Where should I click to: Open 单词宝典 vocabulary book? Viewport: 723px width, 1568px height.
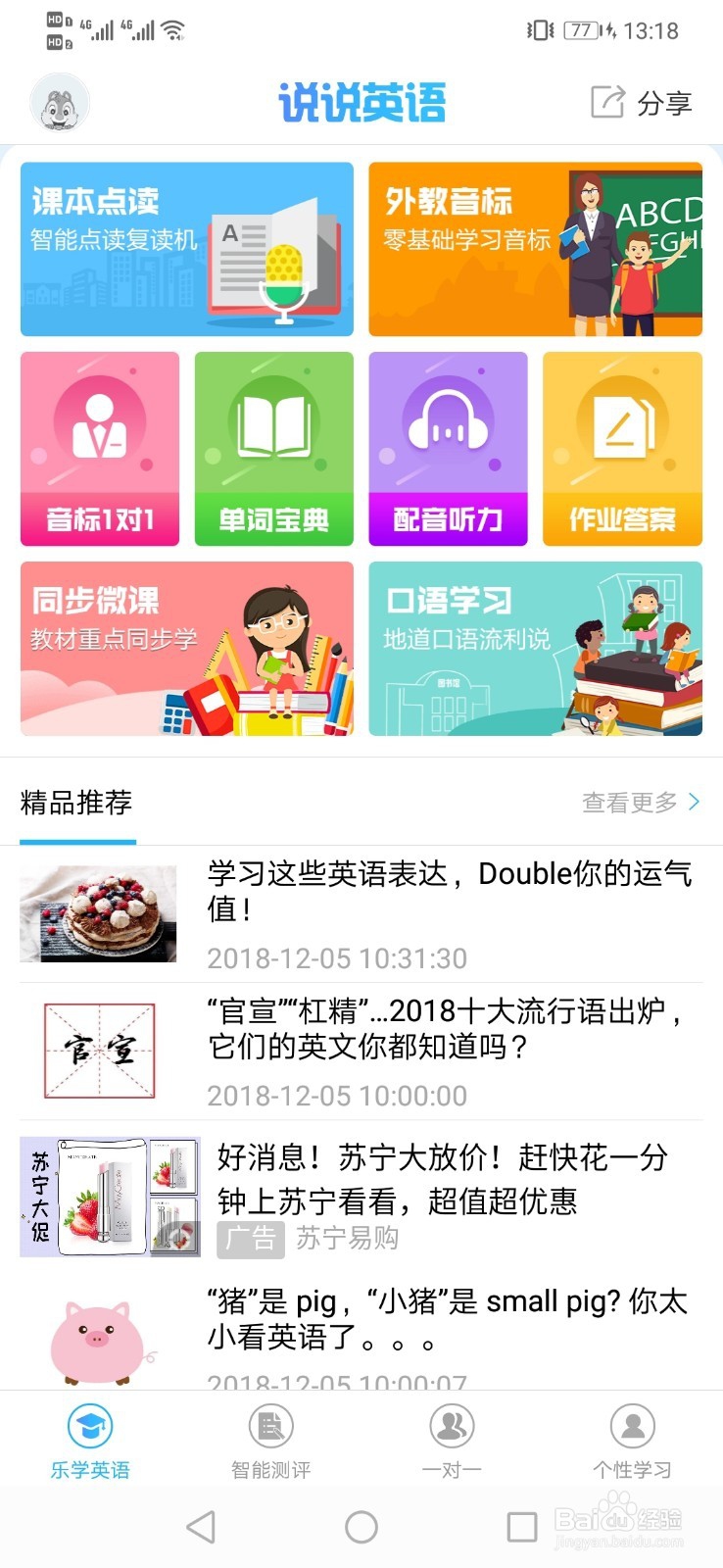pyautogui.click(x=273, y=449)
